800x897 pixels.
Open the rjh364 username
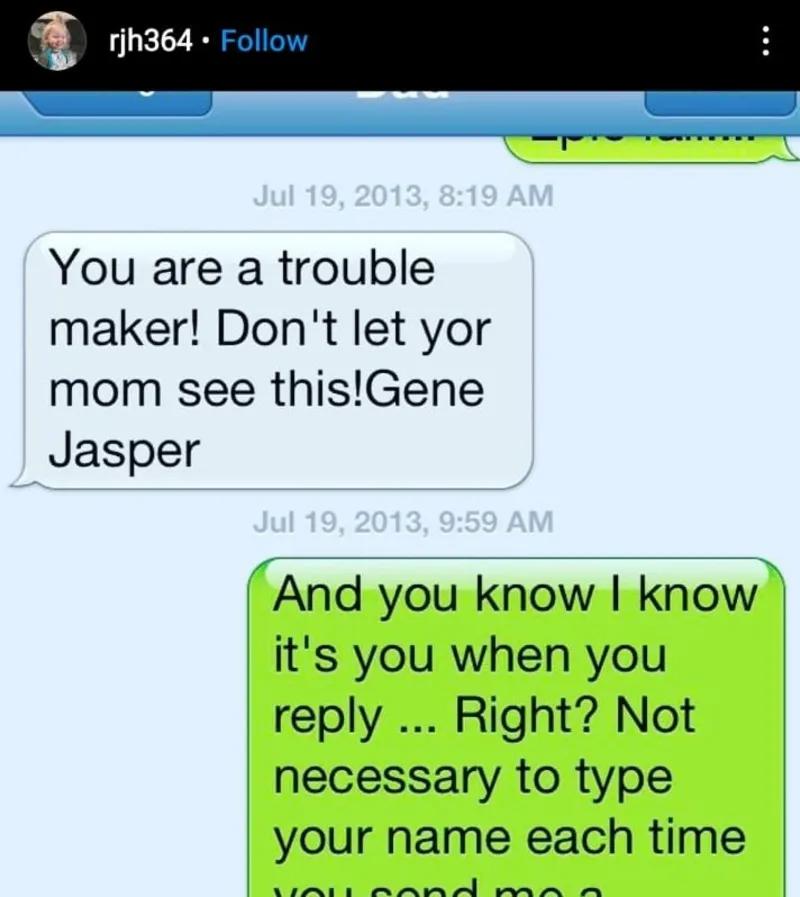(x=150, y=41)
